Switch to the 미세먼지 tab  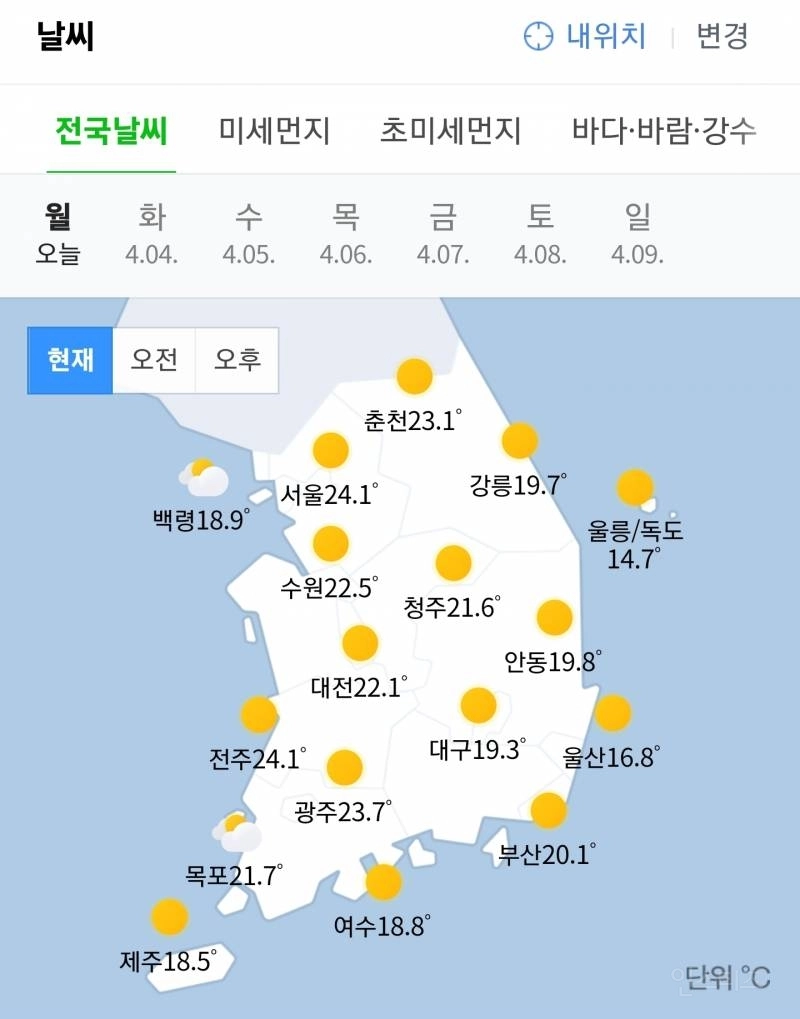tap(274, 131)
